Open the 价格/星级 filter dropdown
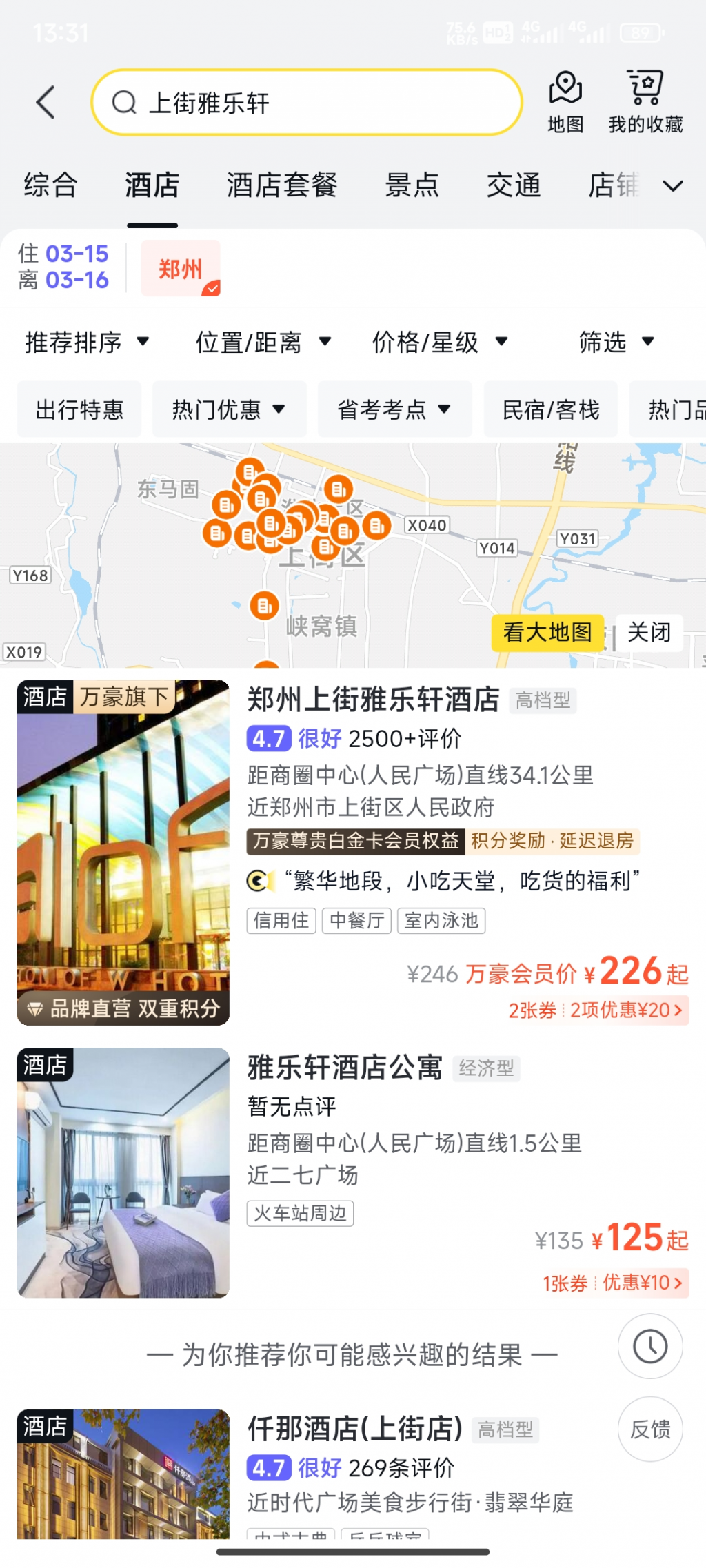This screenshot has height=1568, width=706. [x=440, y=342]
